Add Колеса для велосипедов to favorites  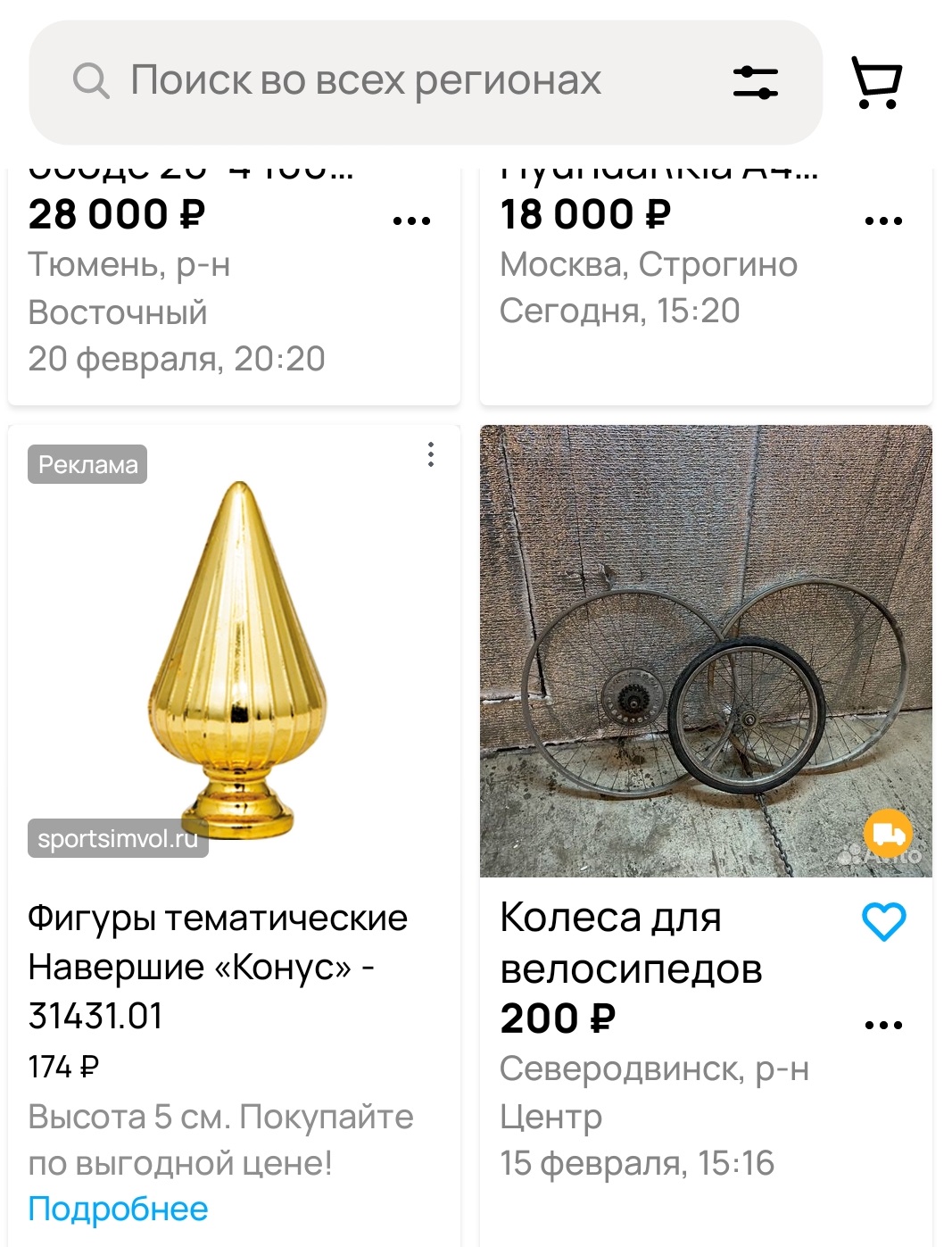(x=883, y=921)
